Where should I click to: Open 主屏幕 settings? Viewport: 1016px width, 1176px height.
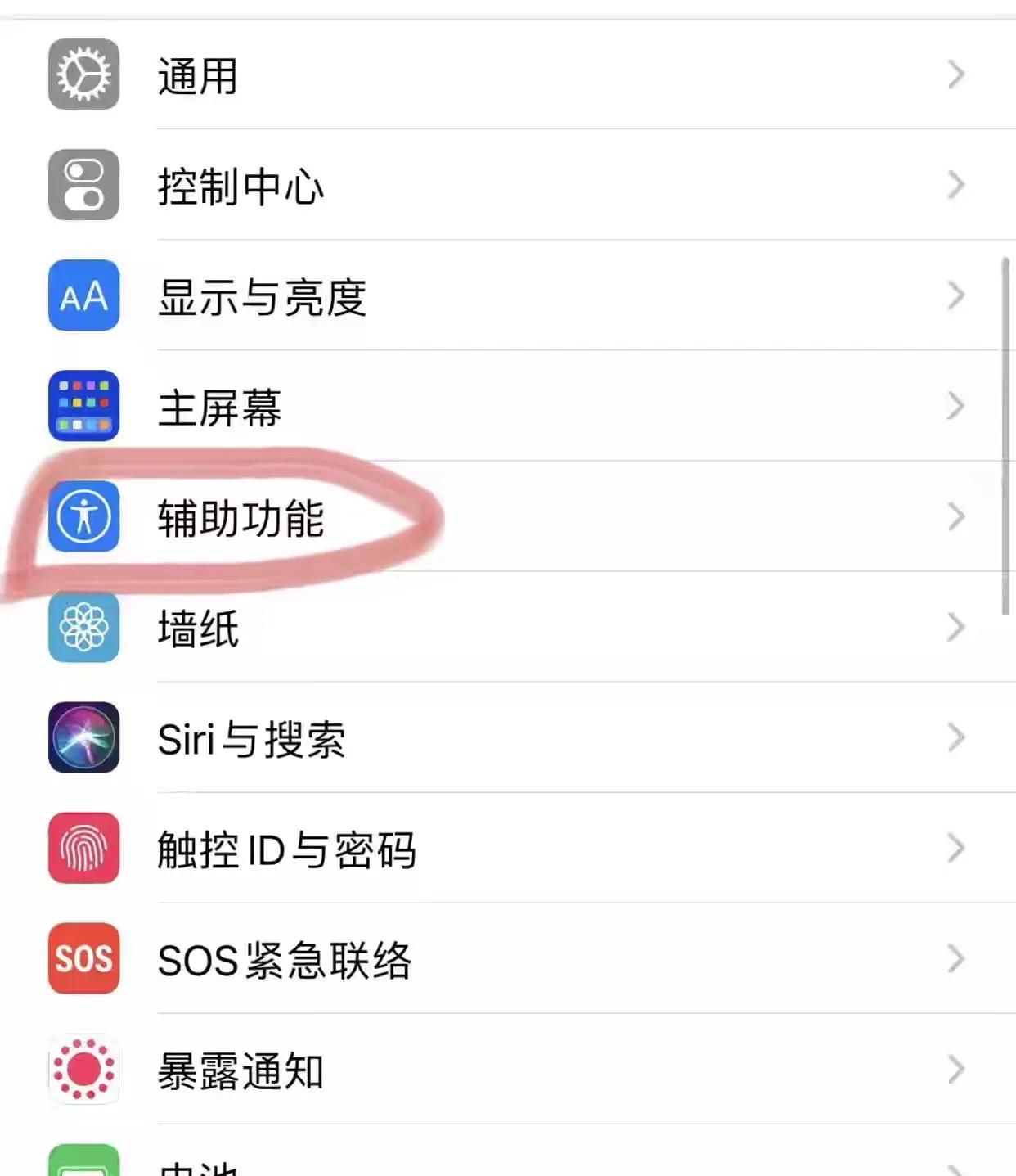(219, 408)
